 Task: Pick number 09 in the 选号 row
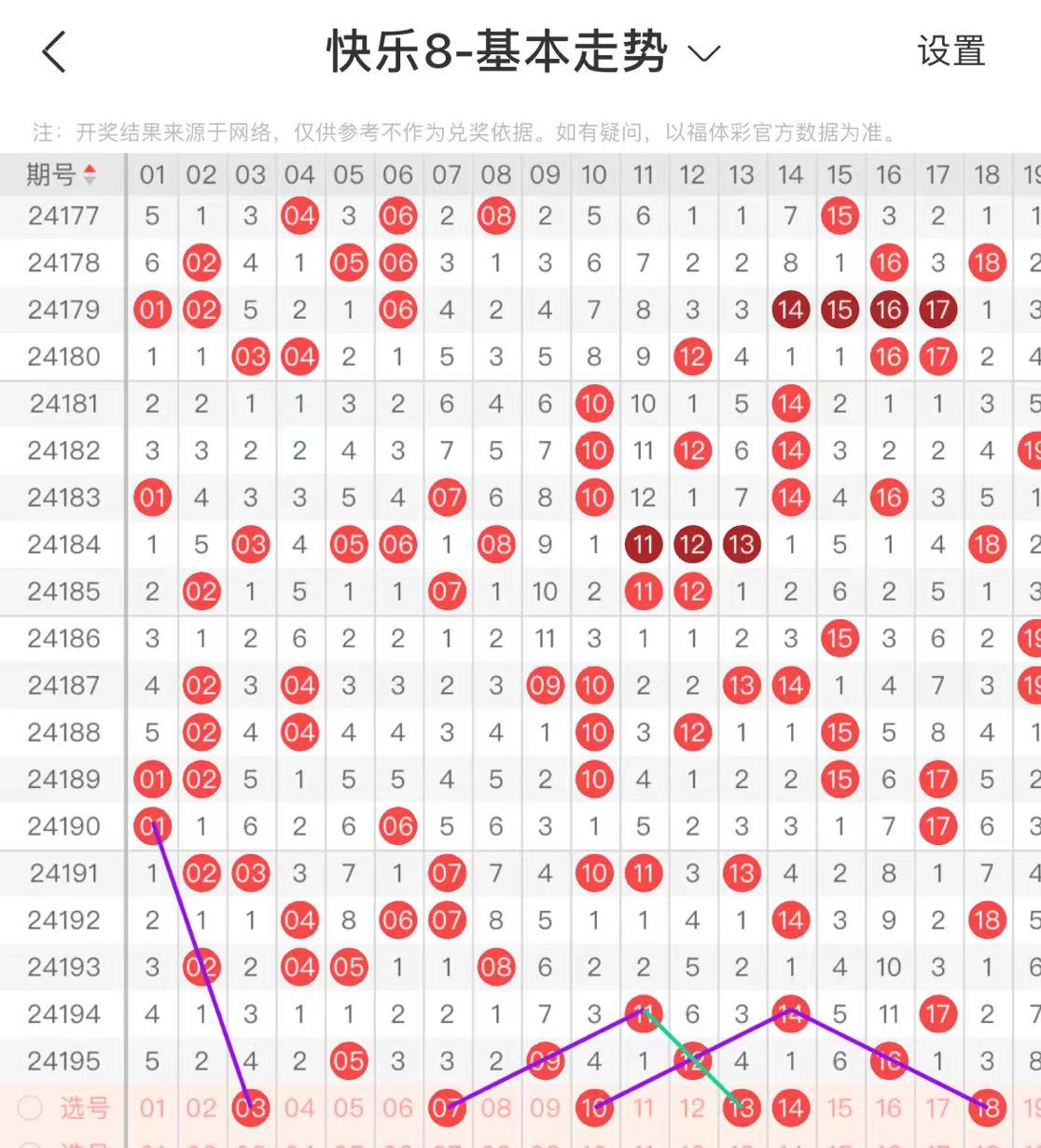click(545, 1108)
